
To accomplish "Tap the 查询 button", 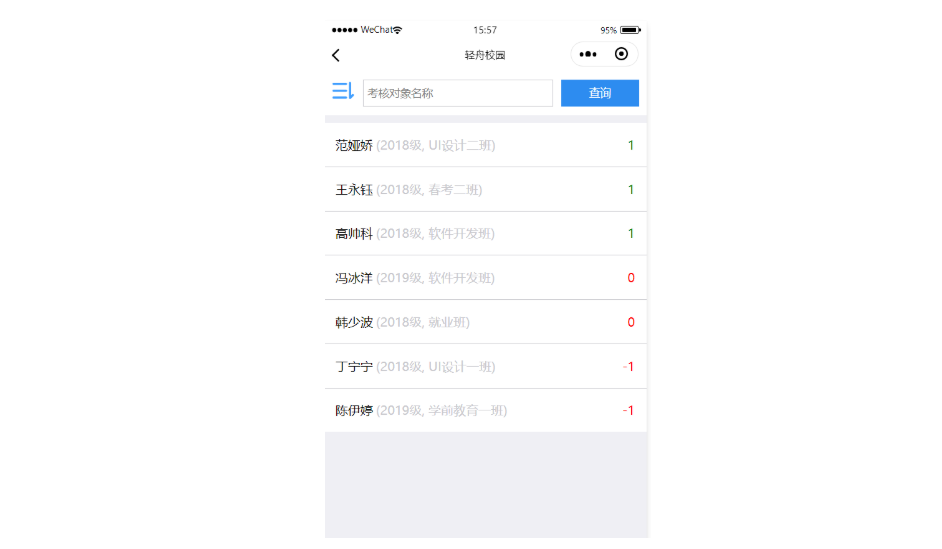I will [599, 93].
